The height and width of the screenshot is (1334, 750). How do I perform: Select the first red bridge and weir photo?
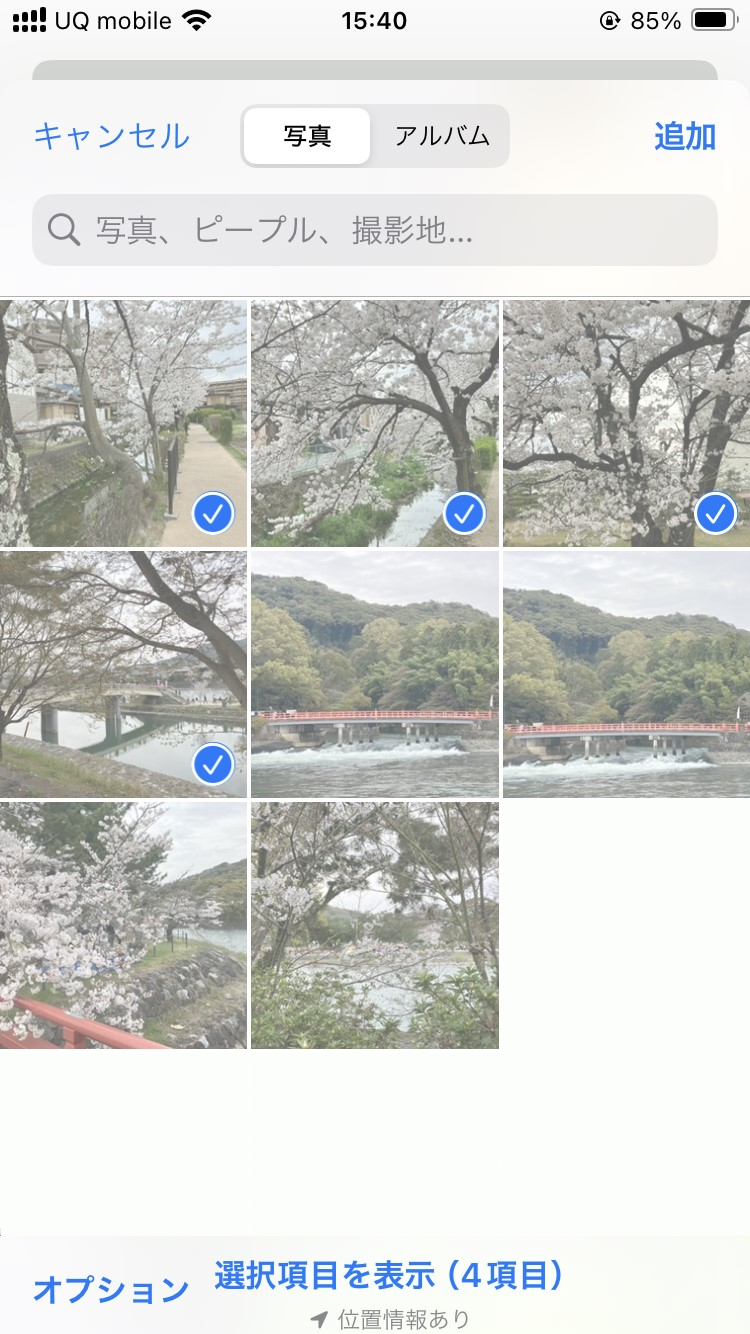(374, 674)
